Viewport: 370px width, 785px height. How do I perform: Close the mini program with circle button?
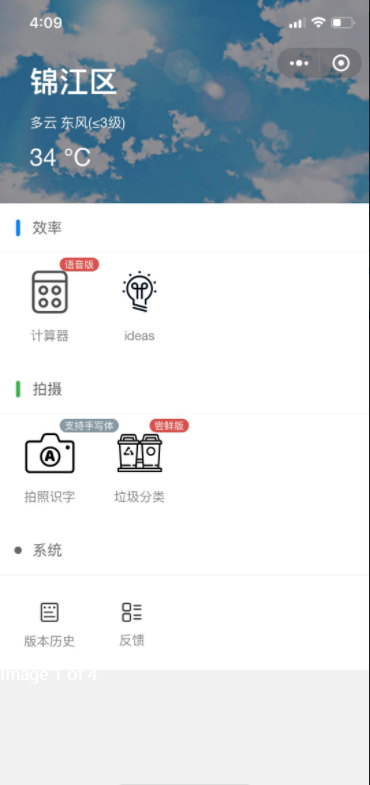pyautogui.click(x=341, y=64)
